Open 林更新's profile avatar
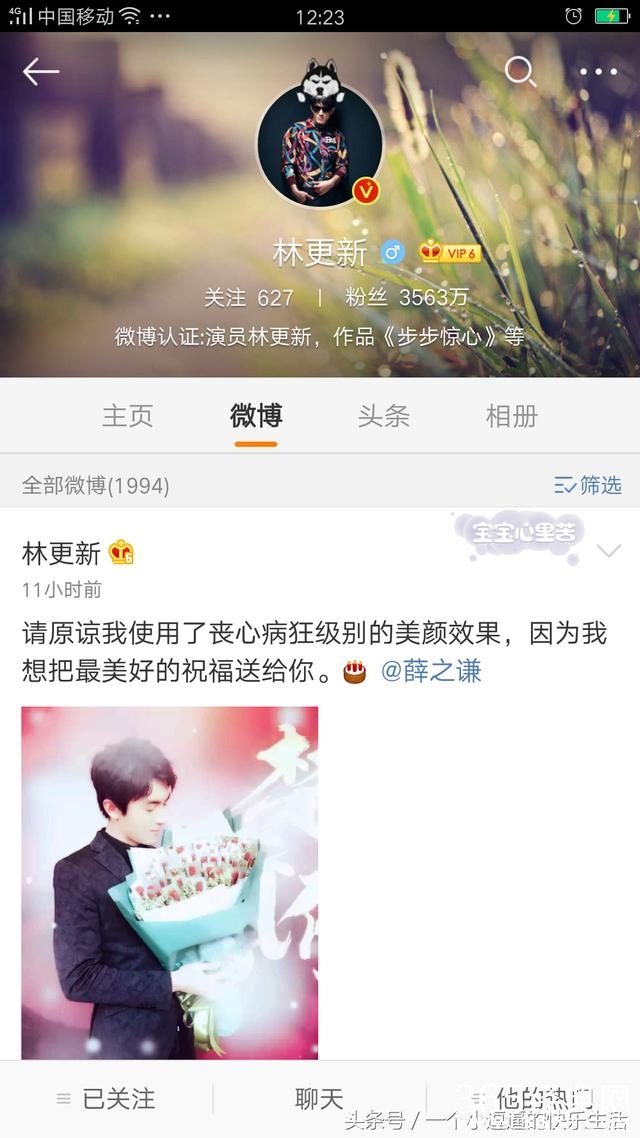 [x=320, y=144]
